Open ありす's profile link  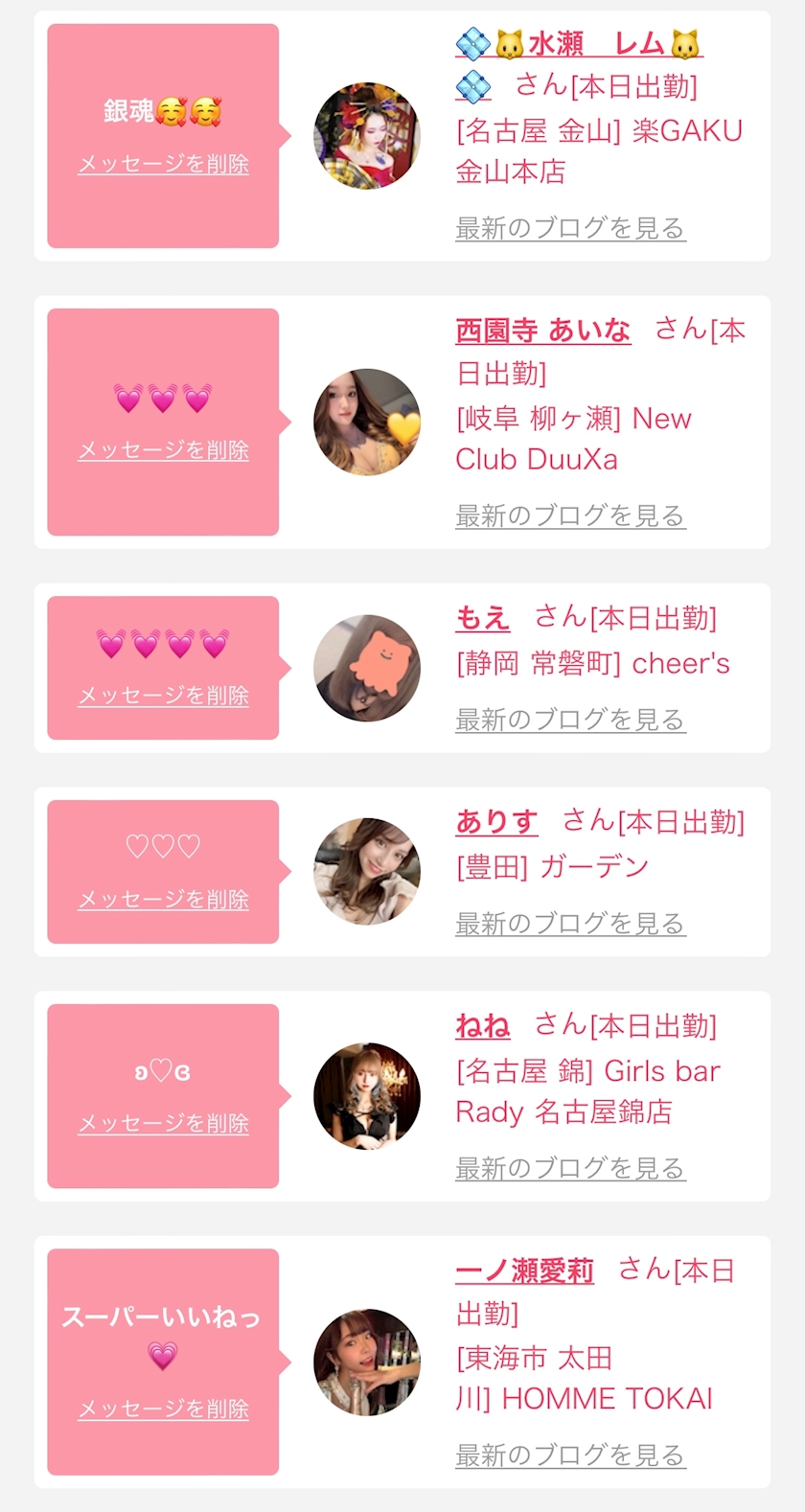click(496, 822)
